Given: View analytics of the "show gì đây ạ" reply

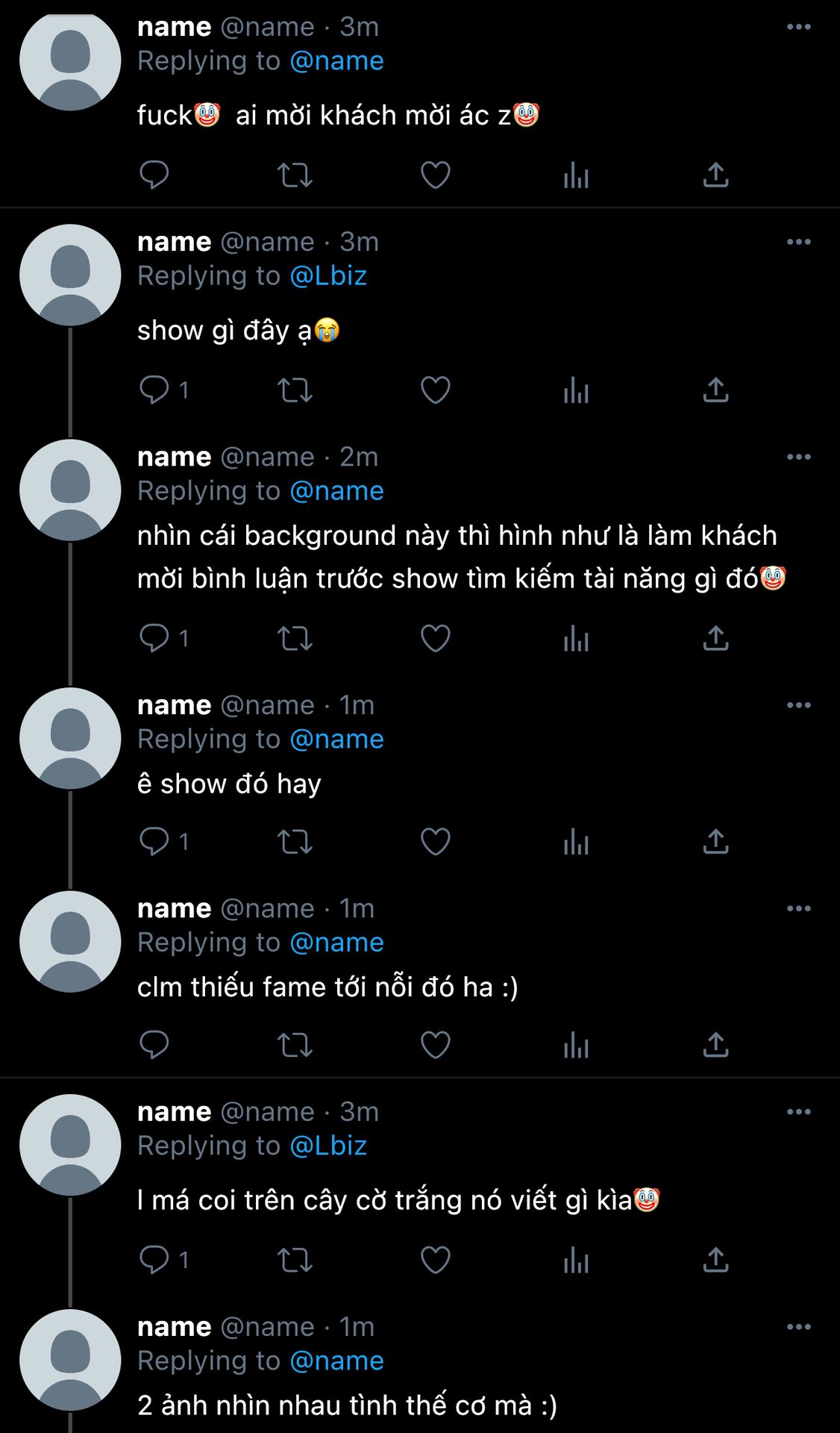Looking at the screenshot, I should tap(576, 390).
